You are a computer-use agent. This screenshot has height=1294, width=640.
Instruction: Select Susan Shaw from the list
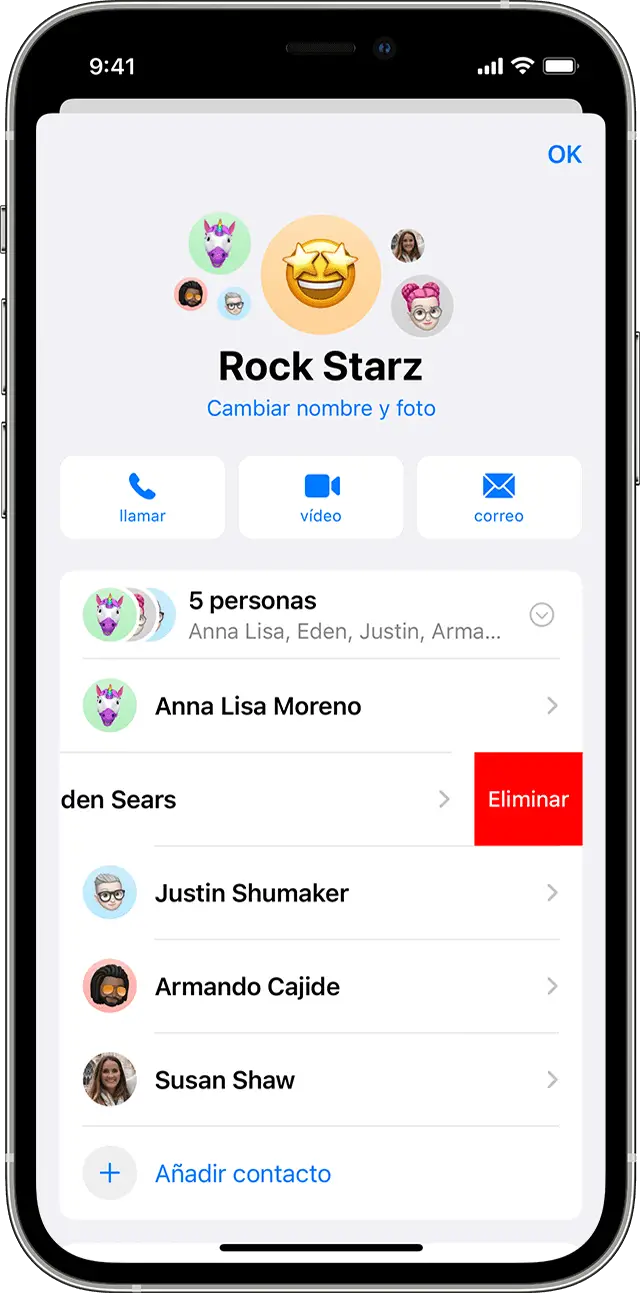point(320,1080)
